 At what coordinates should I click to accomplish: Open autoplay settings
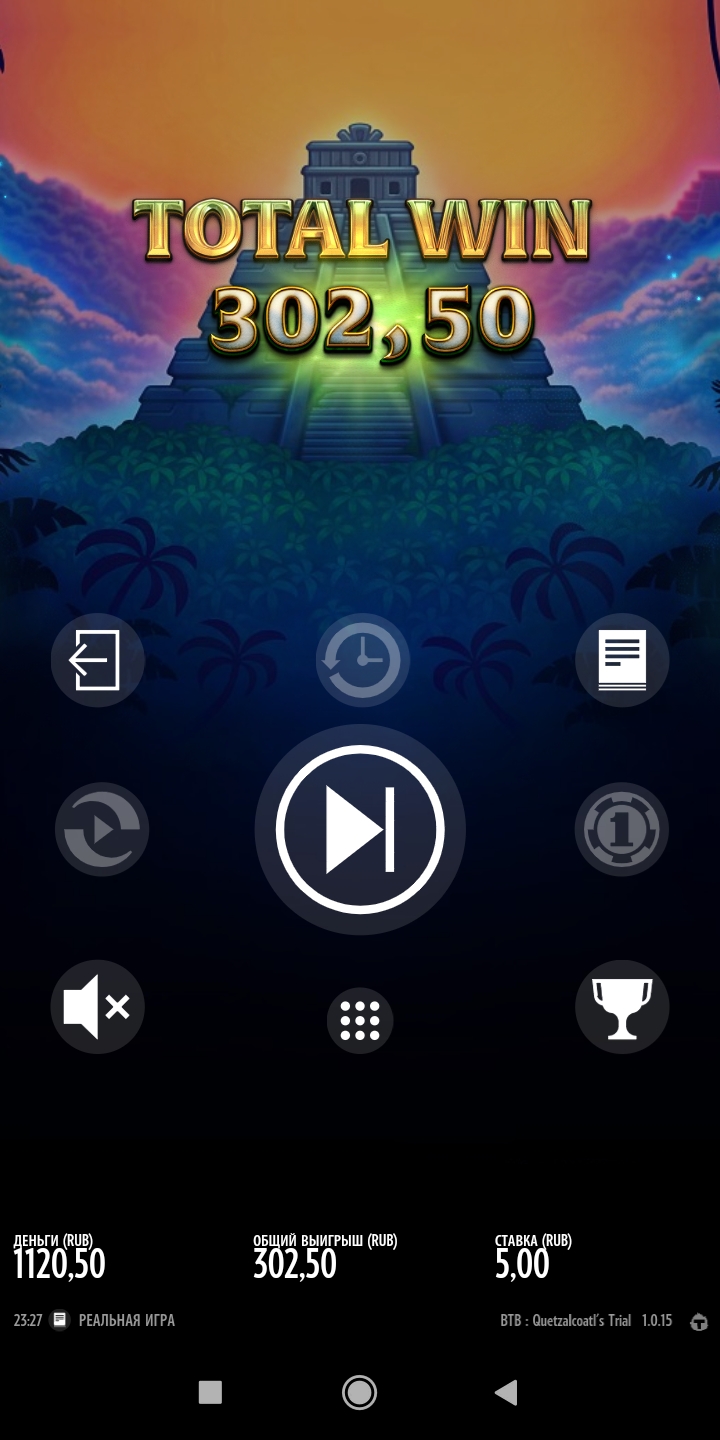click(x=102, y=830)
